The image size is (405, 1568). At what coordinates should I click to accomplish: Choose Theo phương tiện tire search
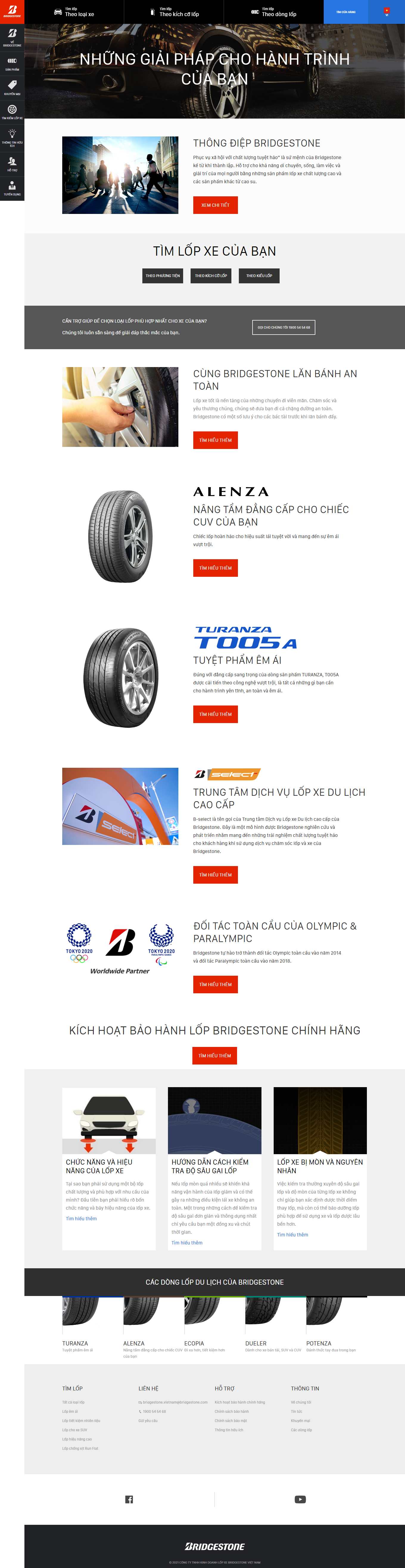pos(162,276)
